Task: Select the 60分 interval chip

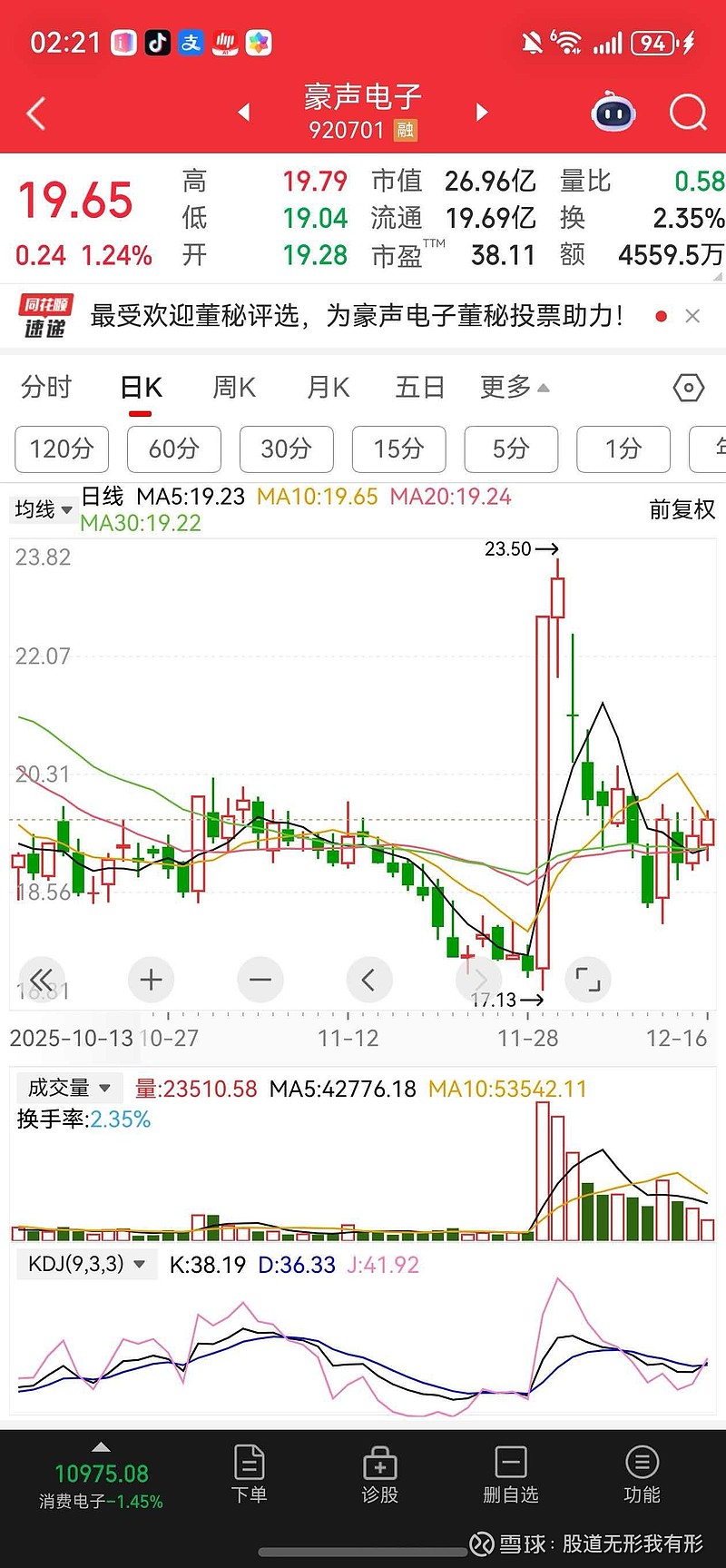Action: coord(173,449)
